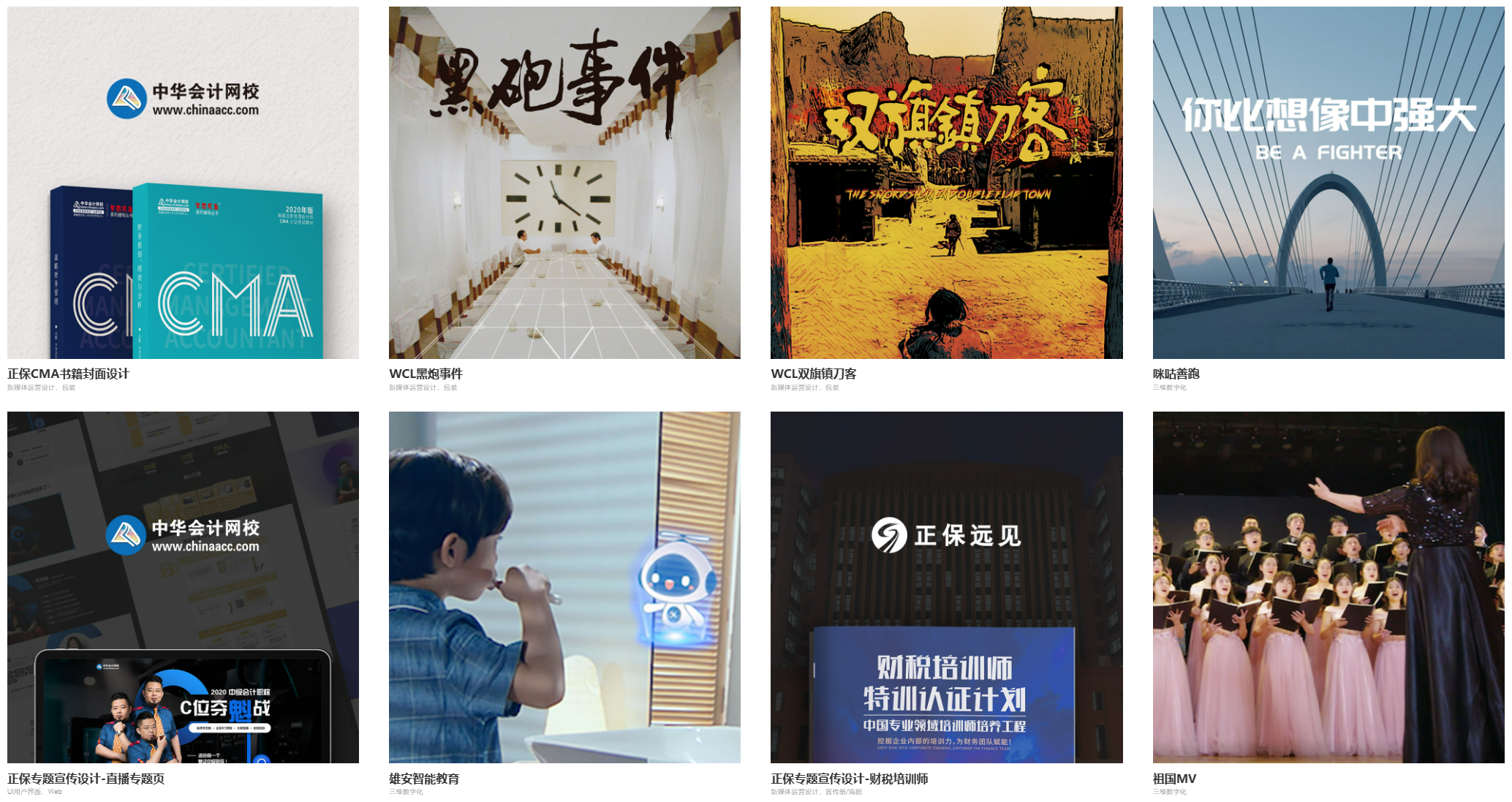Open the 正保CMA书籍封面设计 project tile
The image size is (1512, 802).
[183, 183]
